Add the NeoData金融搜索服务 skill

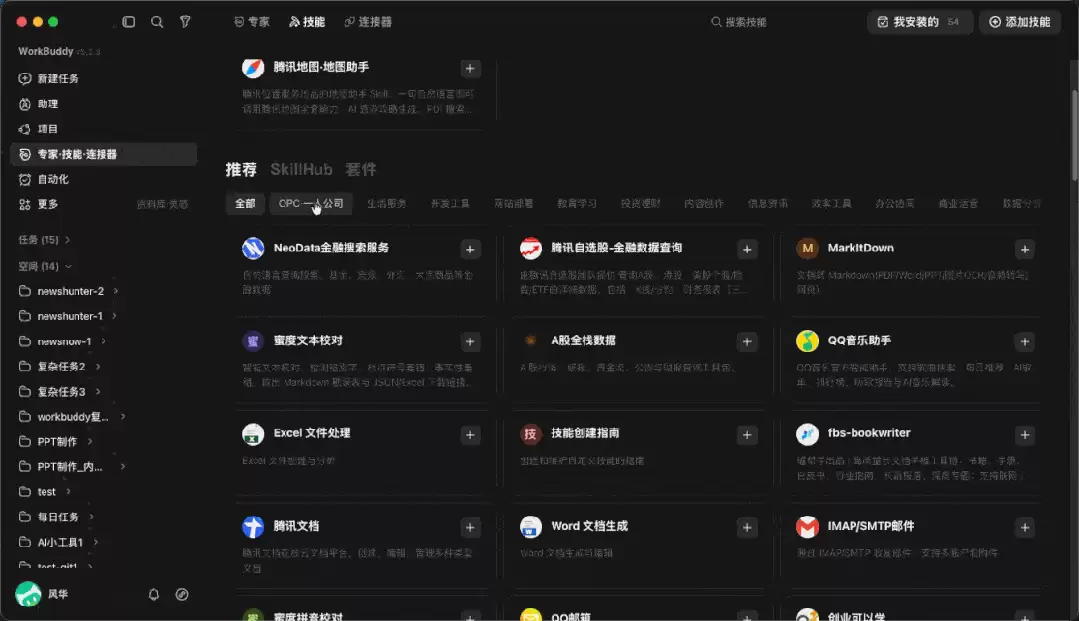(x=470, y=249)
